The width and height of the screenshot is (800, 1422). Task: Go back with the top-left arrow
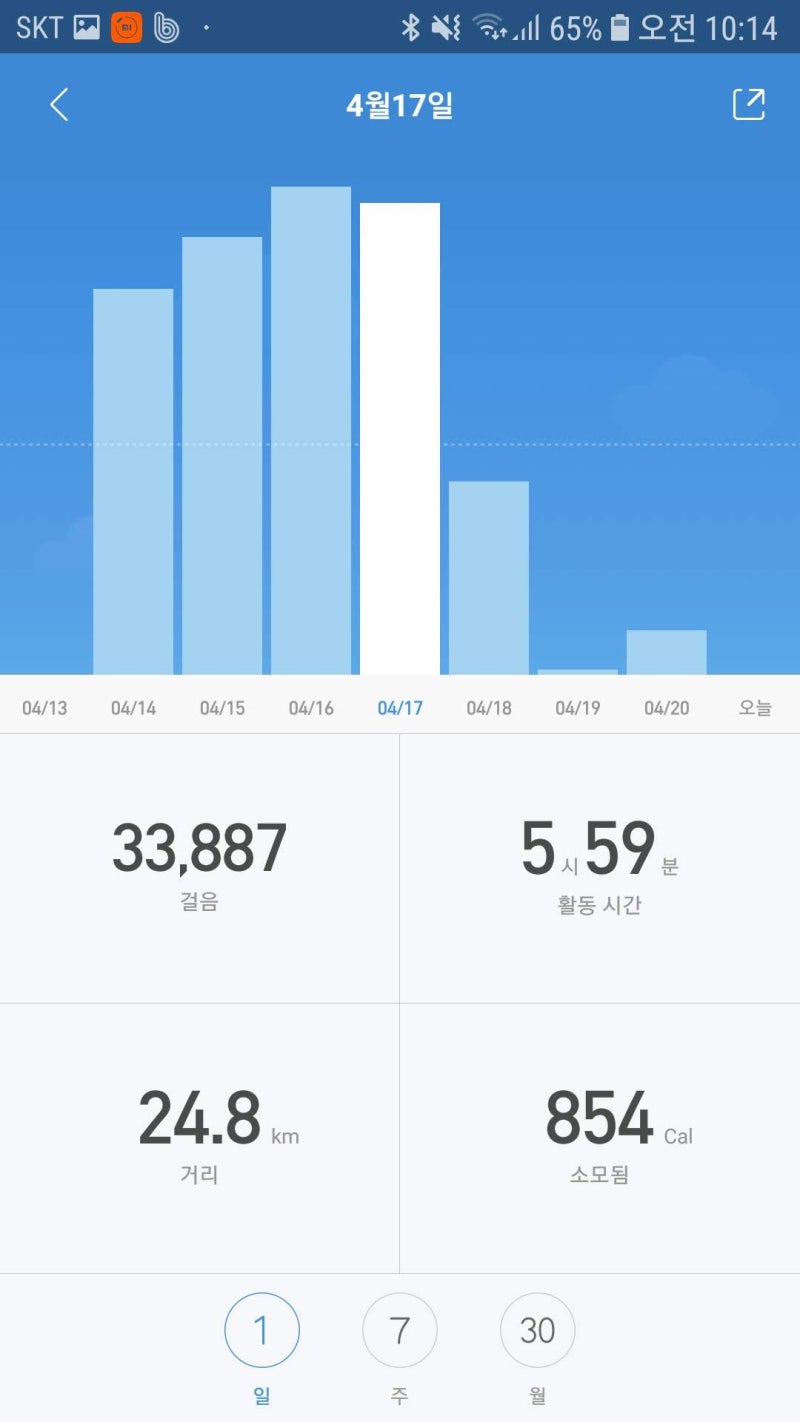click(x=60, y=104)
